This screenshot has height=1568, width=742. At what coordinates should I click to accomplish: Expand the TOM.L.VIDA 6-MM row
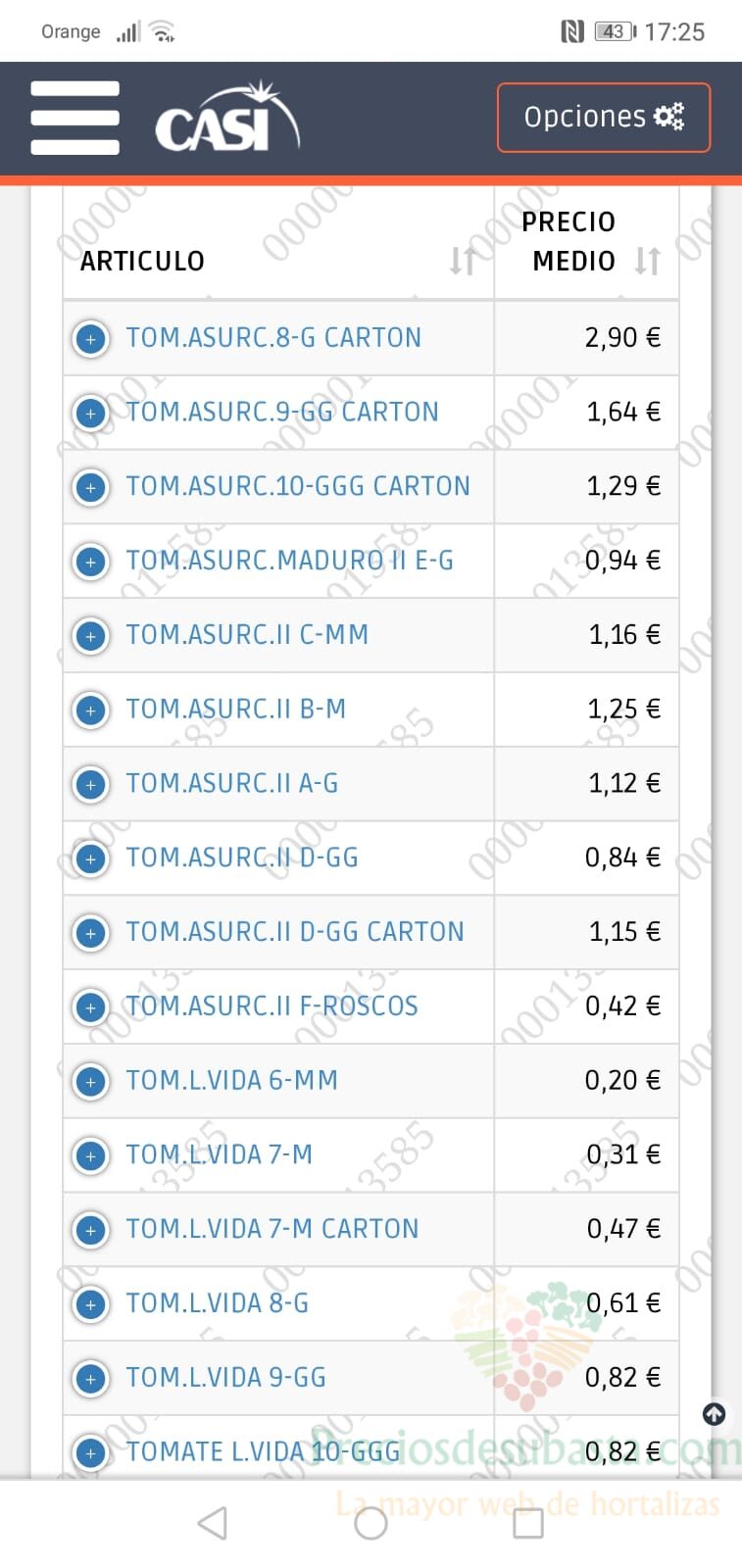click(x=91, y=1082)
